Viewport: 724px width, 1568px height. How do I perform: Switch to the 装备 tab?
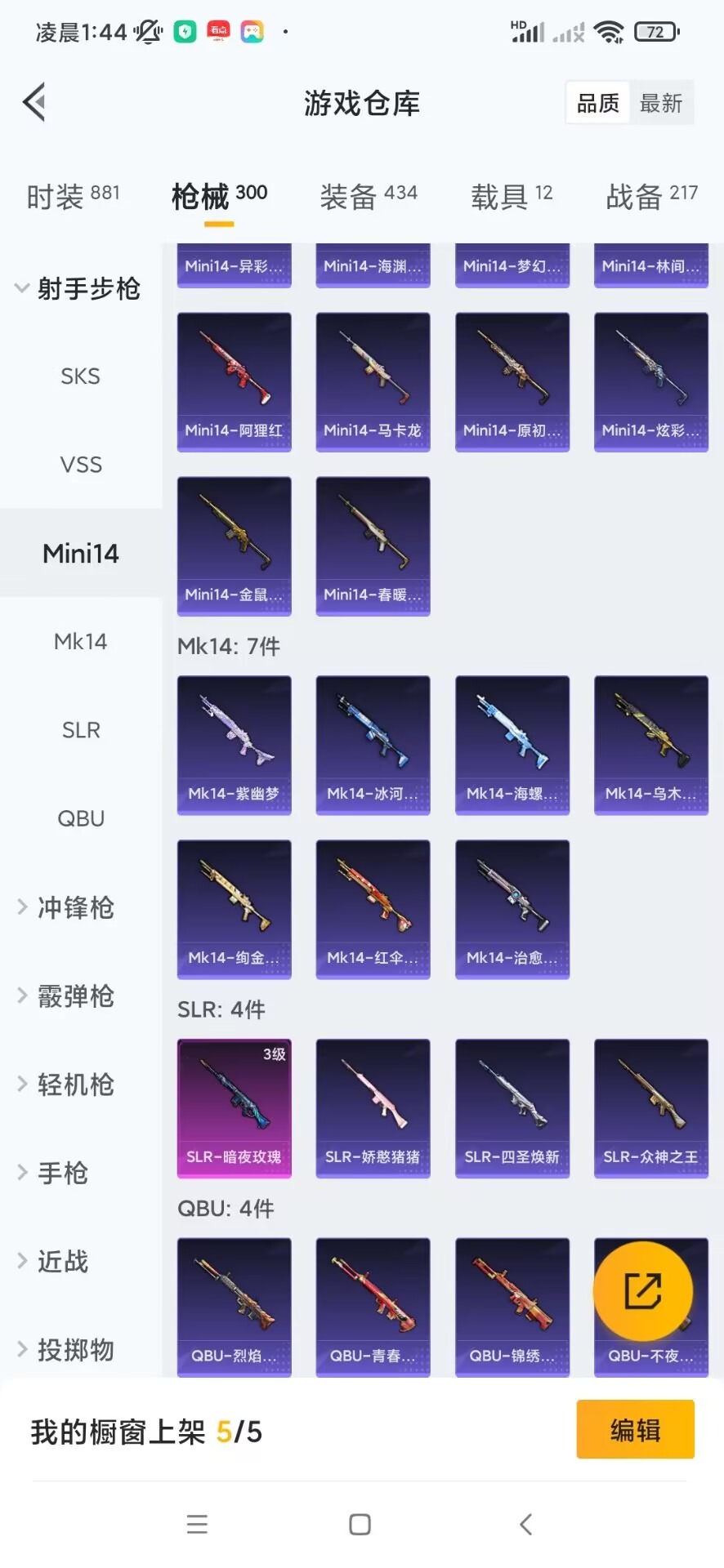(x=369, y=196)
